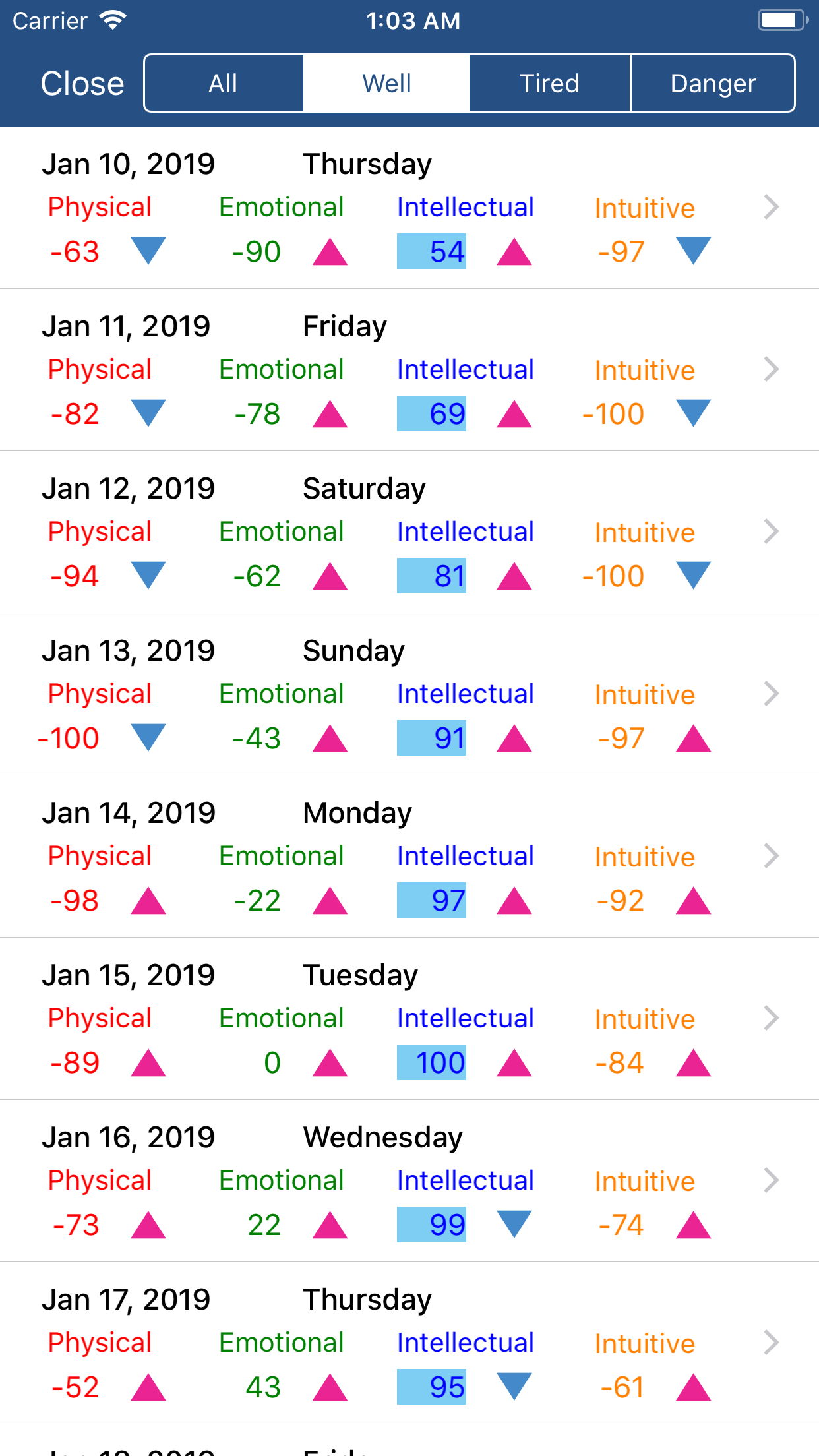Switch to the All filter tab
The height and width of the screenshot is (1456, 819).
click(224, 82)
